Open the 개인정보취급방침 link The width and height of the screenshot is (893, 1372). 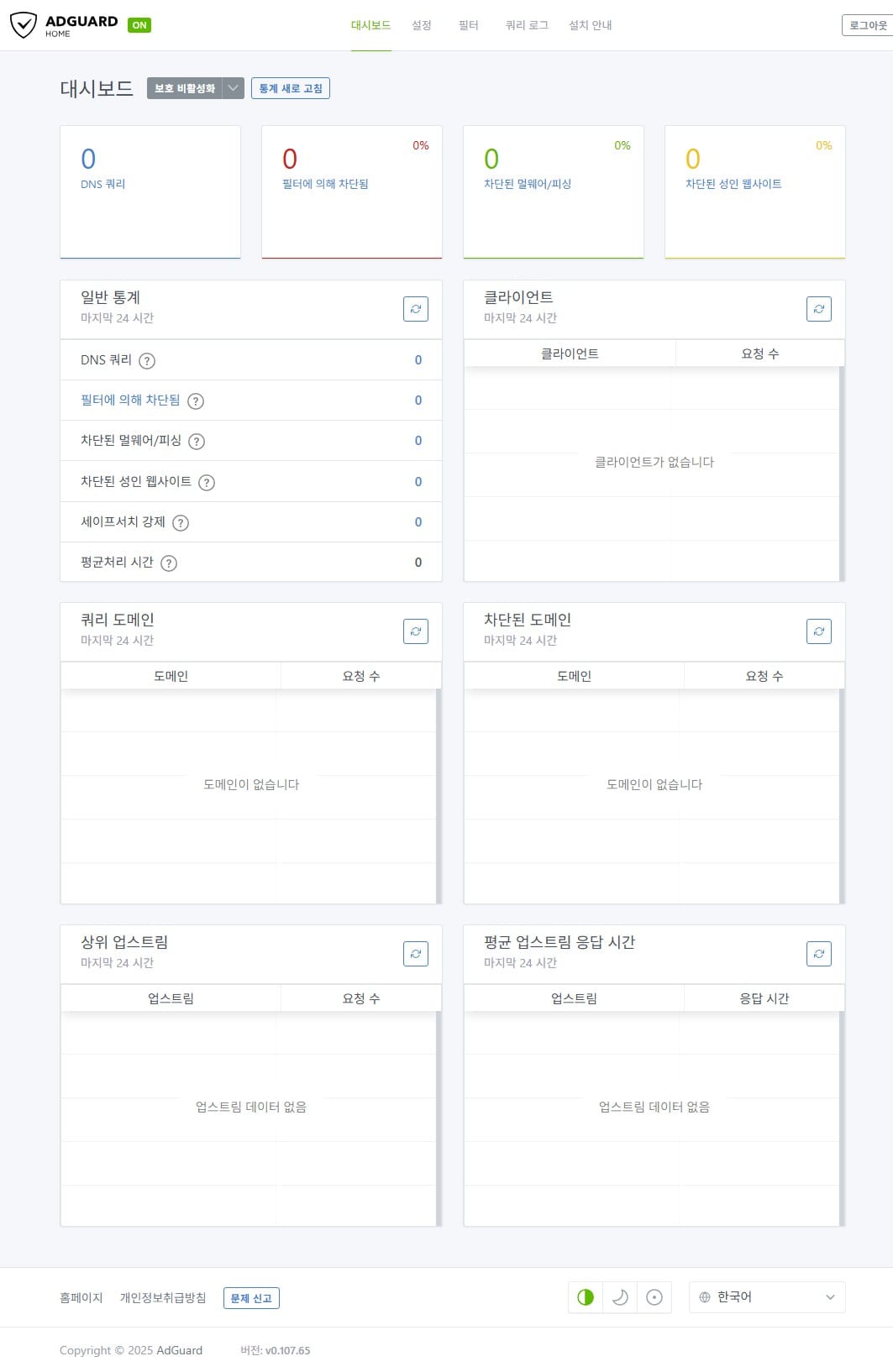click(163, 1297)
